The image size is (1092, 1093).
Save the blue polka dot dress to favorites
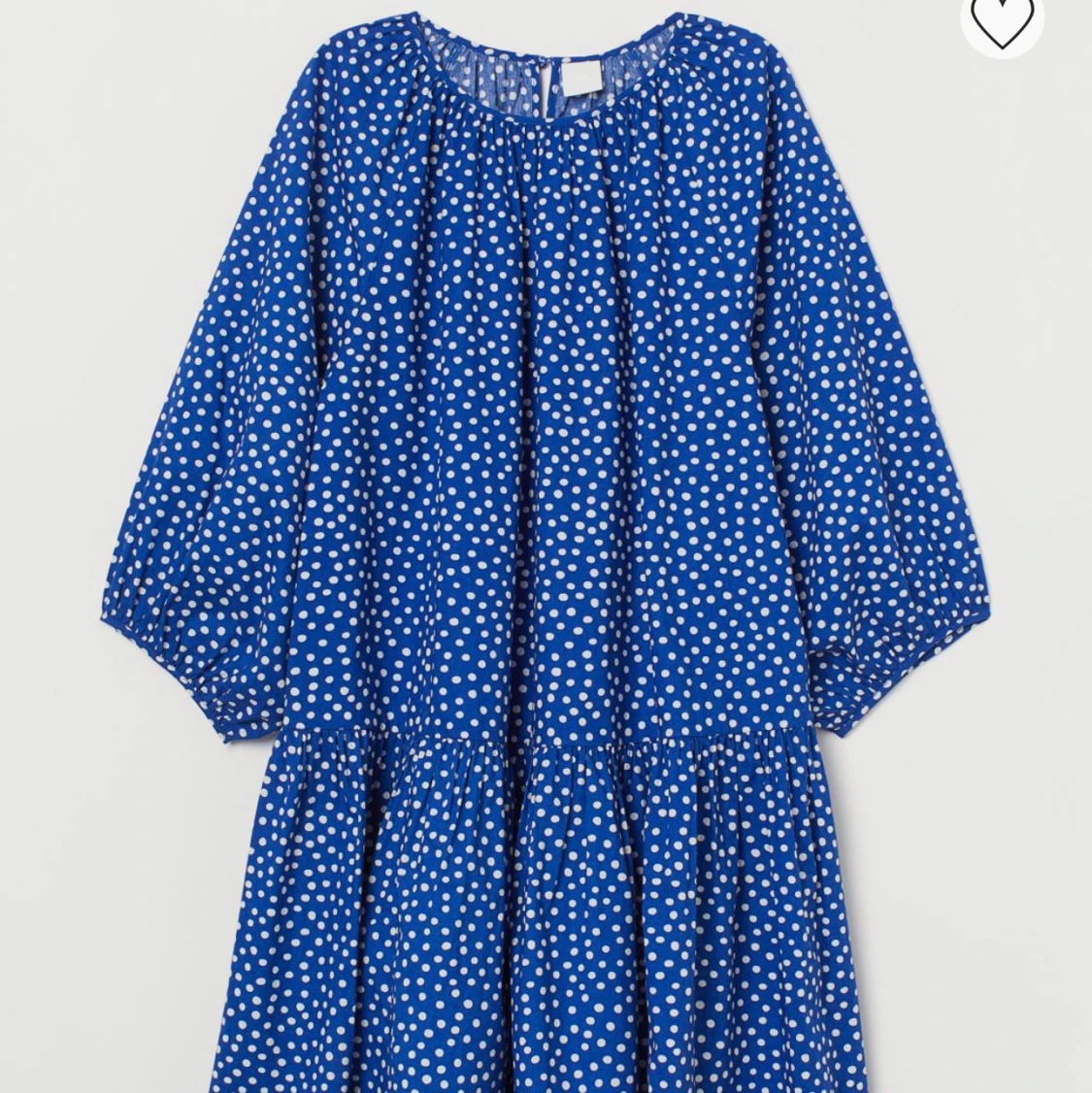(1002, 20)
